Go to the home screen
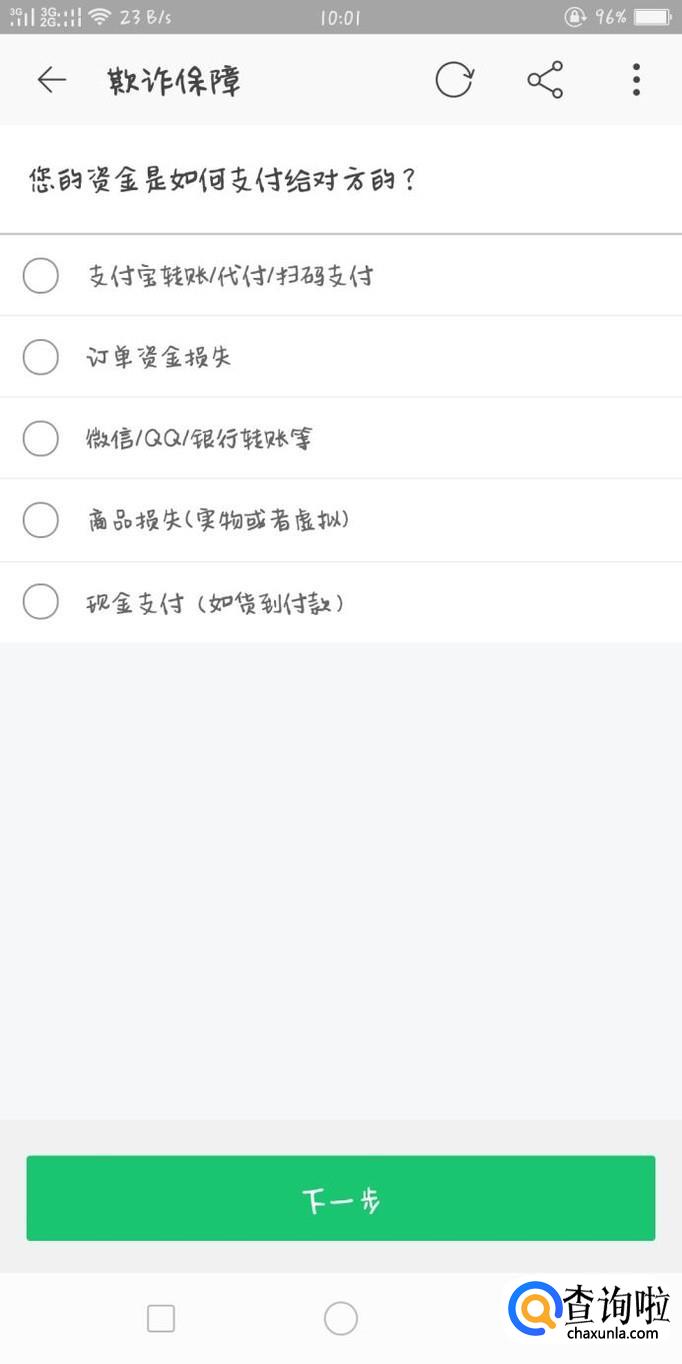This screenshot has height=1364, width=682. [x=340, y=1318]
